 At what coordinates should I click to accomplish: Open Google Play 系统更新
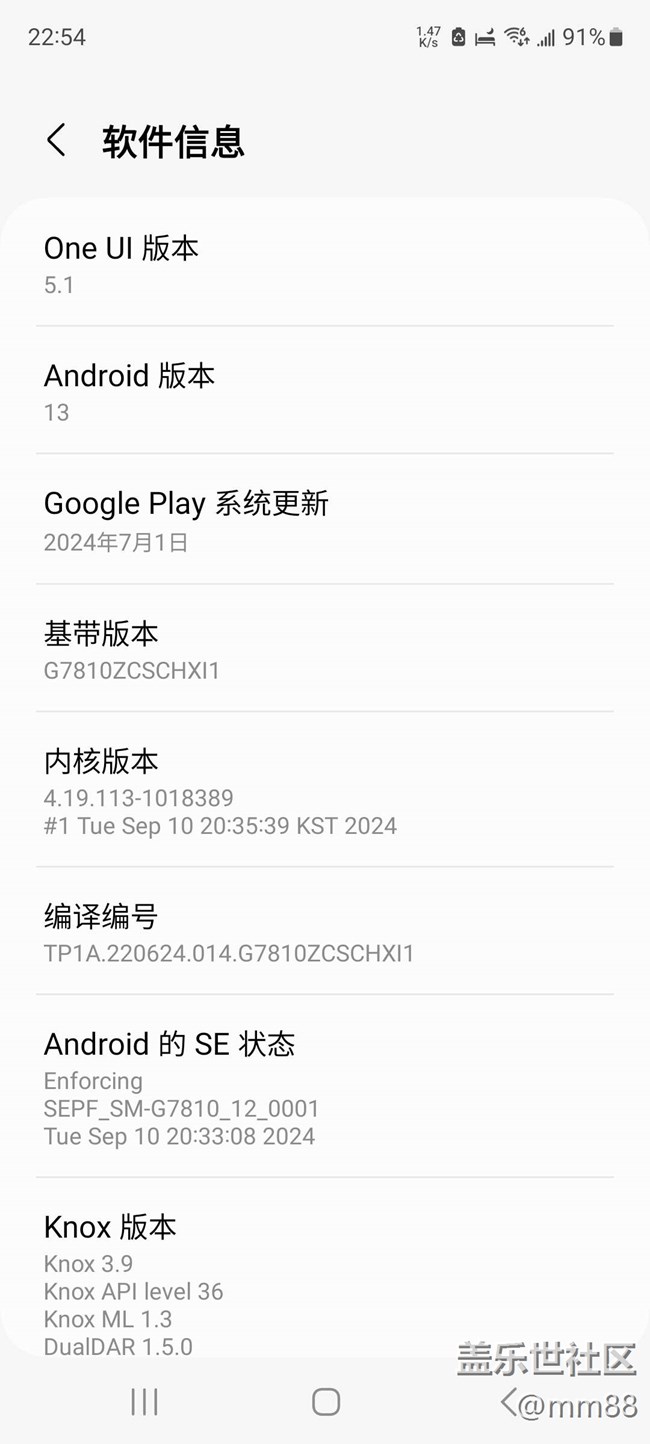pos(324,520)
